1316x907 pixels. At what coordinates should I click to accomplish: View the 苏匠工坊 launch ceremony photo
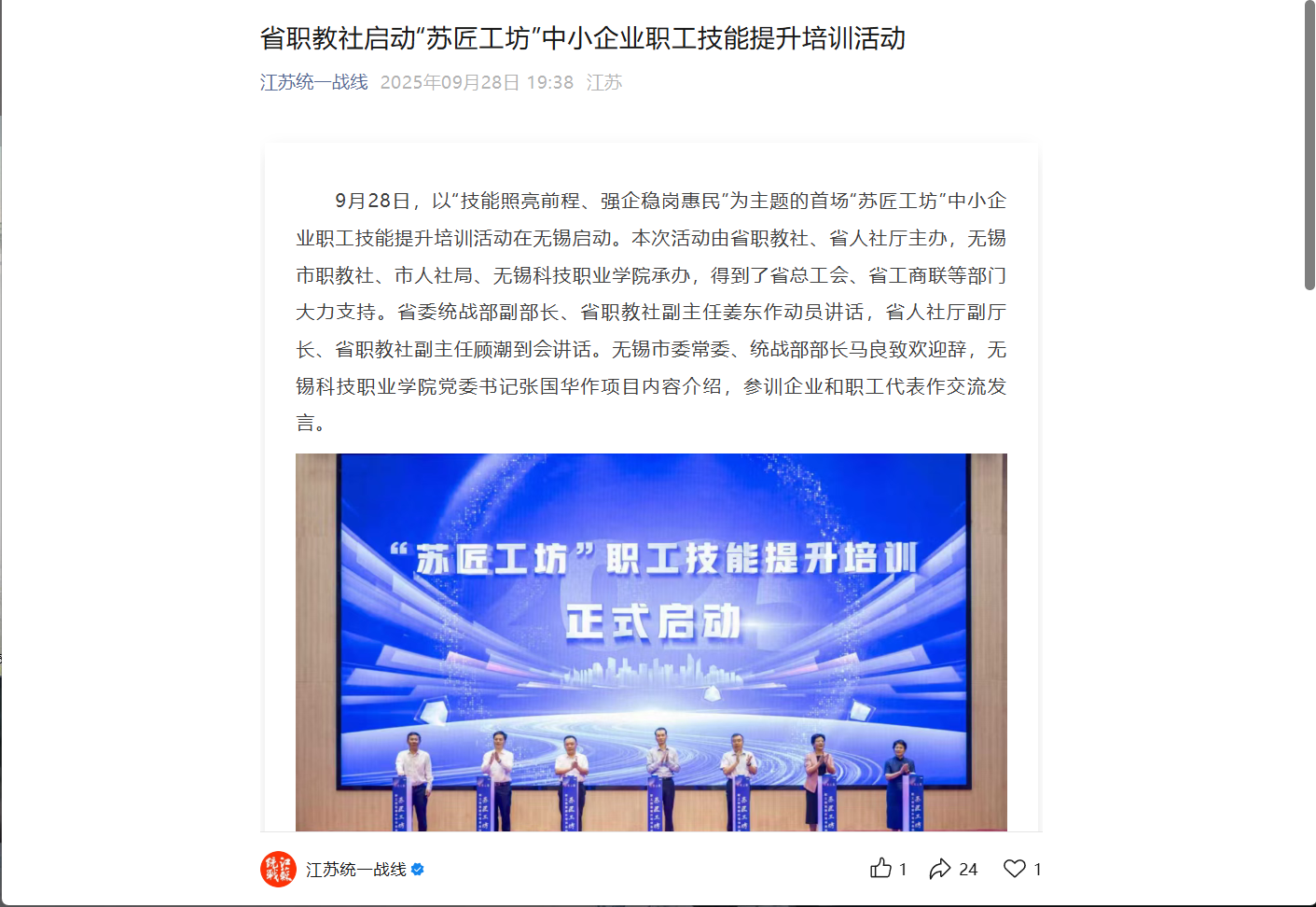pyautogui.click(x=651, y=642)
